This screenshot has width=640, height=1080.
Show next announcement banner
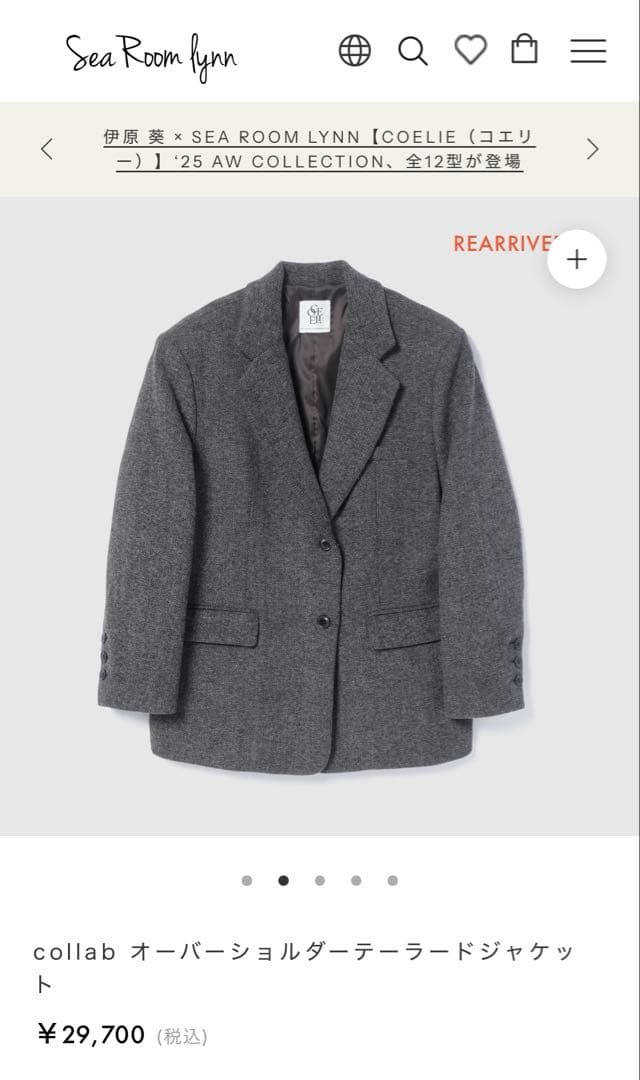[x=593, y=149]
